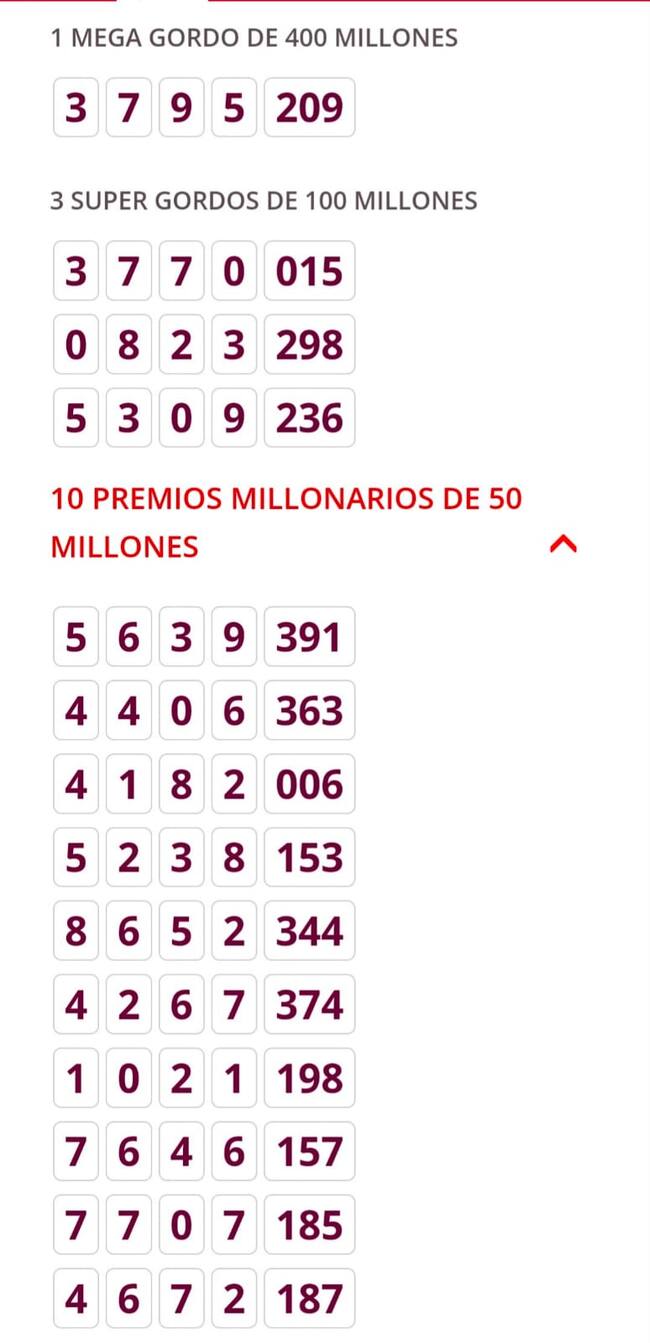The height and width of the screenshot is (1343, 650).
Task: Collapse the 10 Premios Millonarios section
Action: pos(563,544)
